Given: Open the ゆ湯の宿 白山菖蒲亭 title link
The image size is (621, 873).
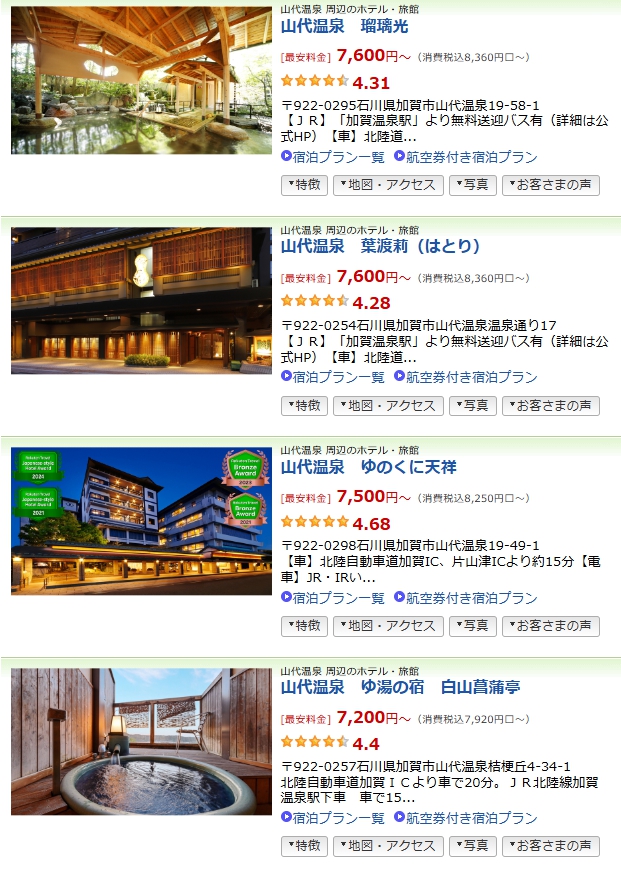Looking at the screenshot, I should tap(400, 687).
